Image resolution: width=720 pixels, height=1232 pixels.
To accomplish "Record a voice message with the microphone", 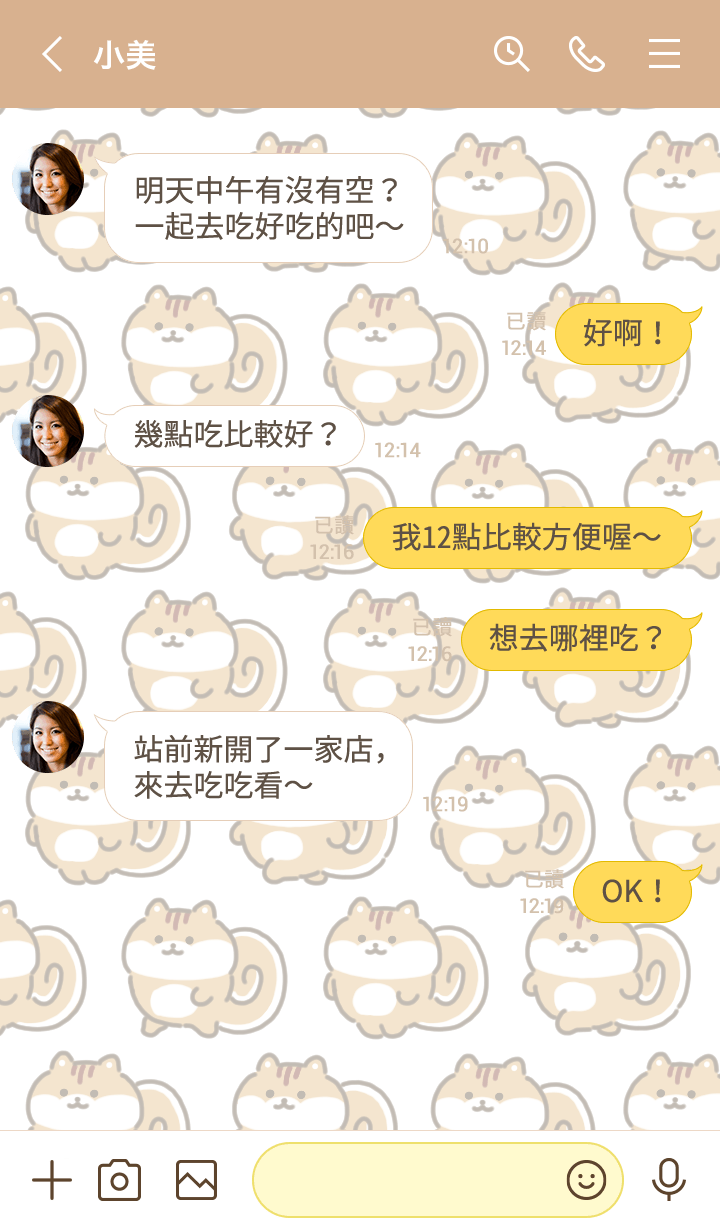I will 668,1181.
